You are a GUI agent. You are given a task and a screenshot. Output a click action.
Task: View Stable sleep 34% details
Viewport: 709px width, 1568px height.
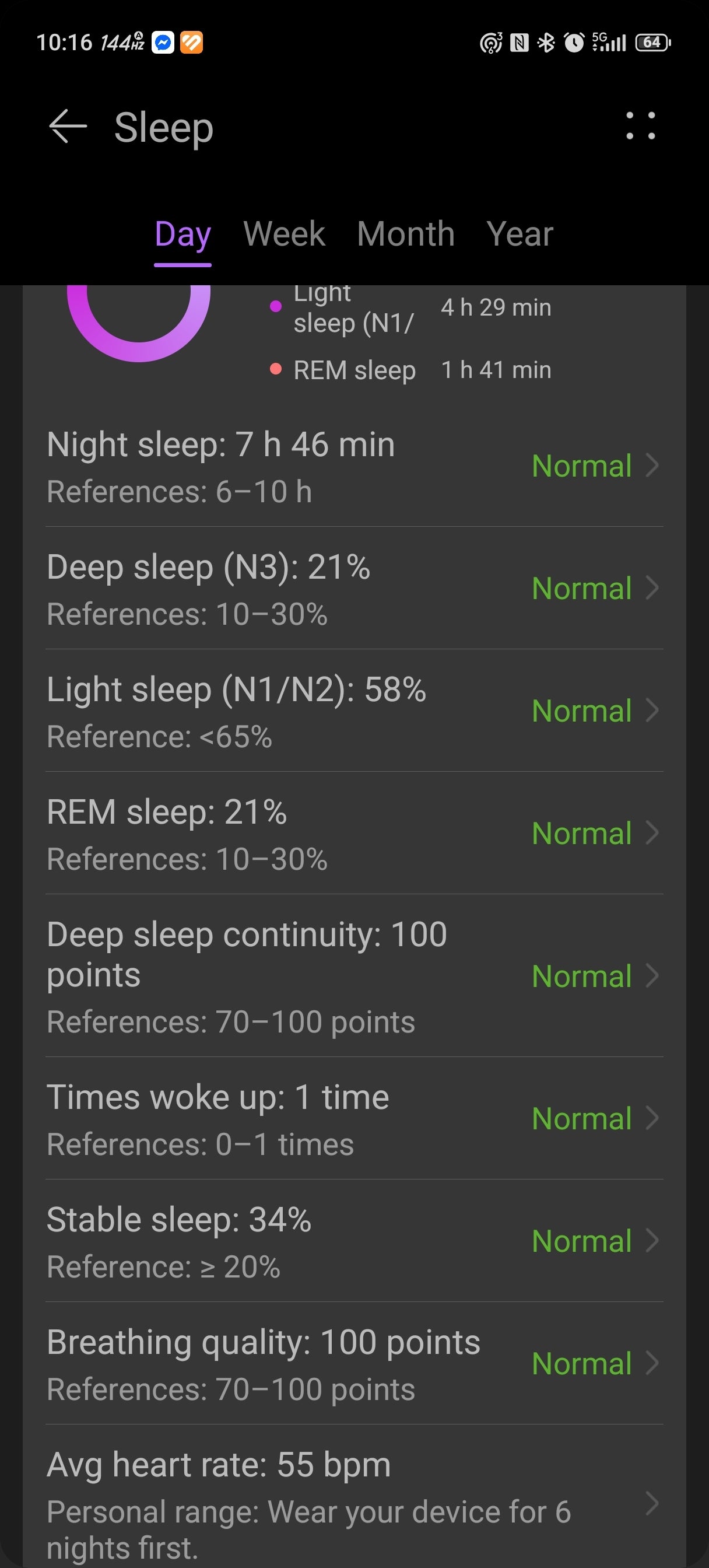pyautogui.click(x=354, y=1241)
